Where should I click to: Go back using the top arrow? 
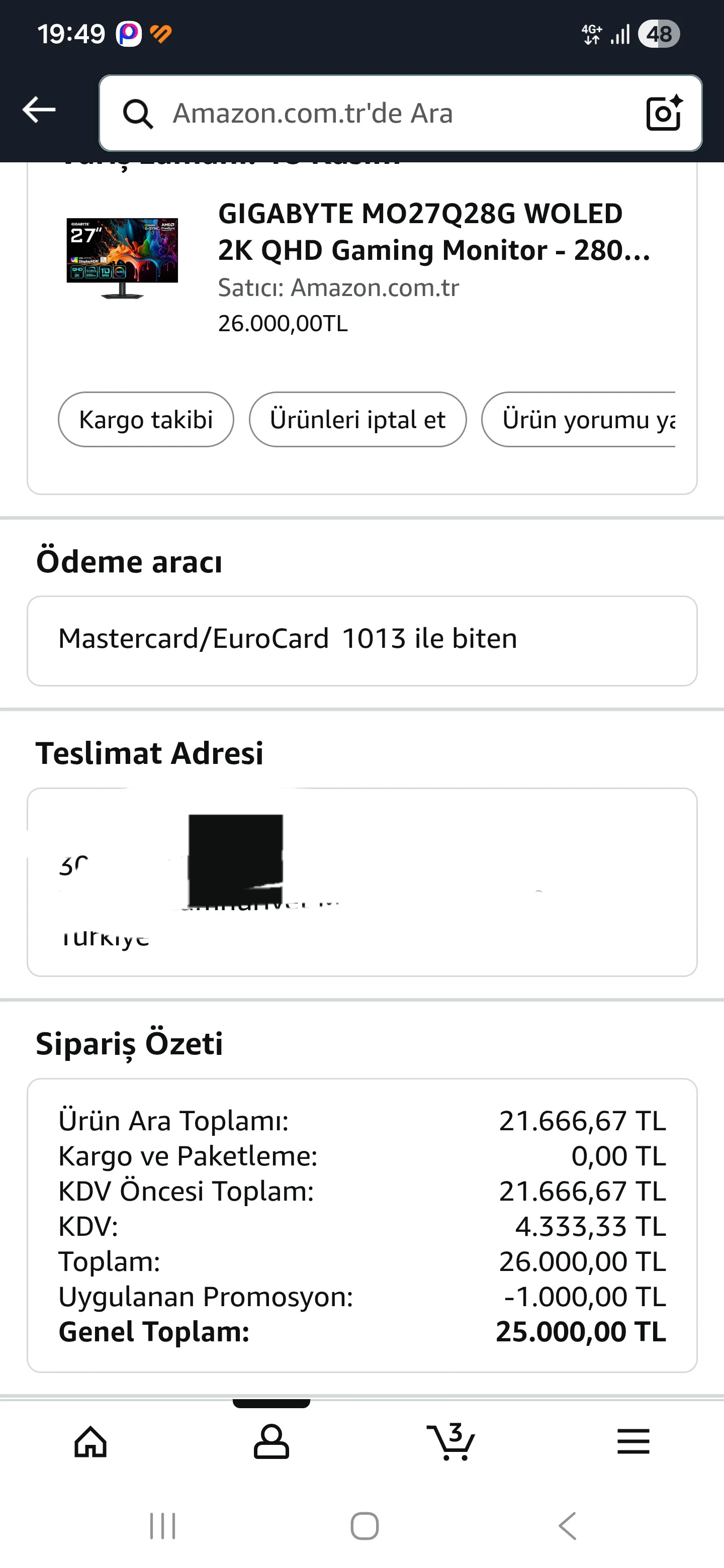pos(39,110)
